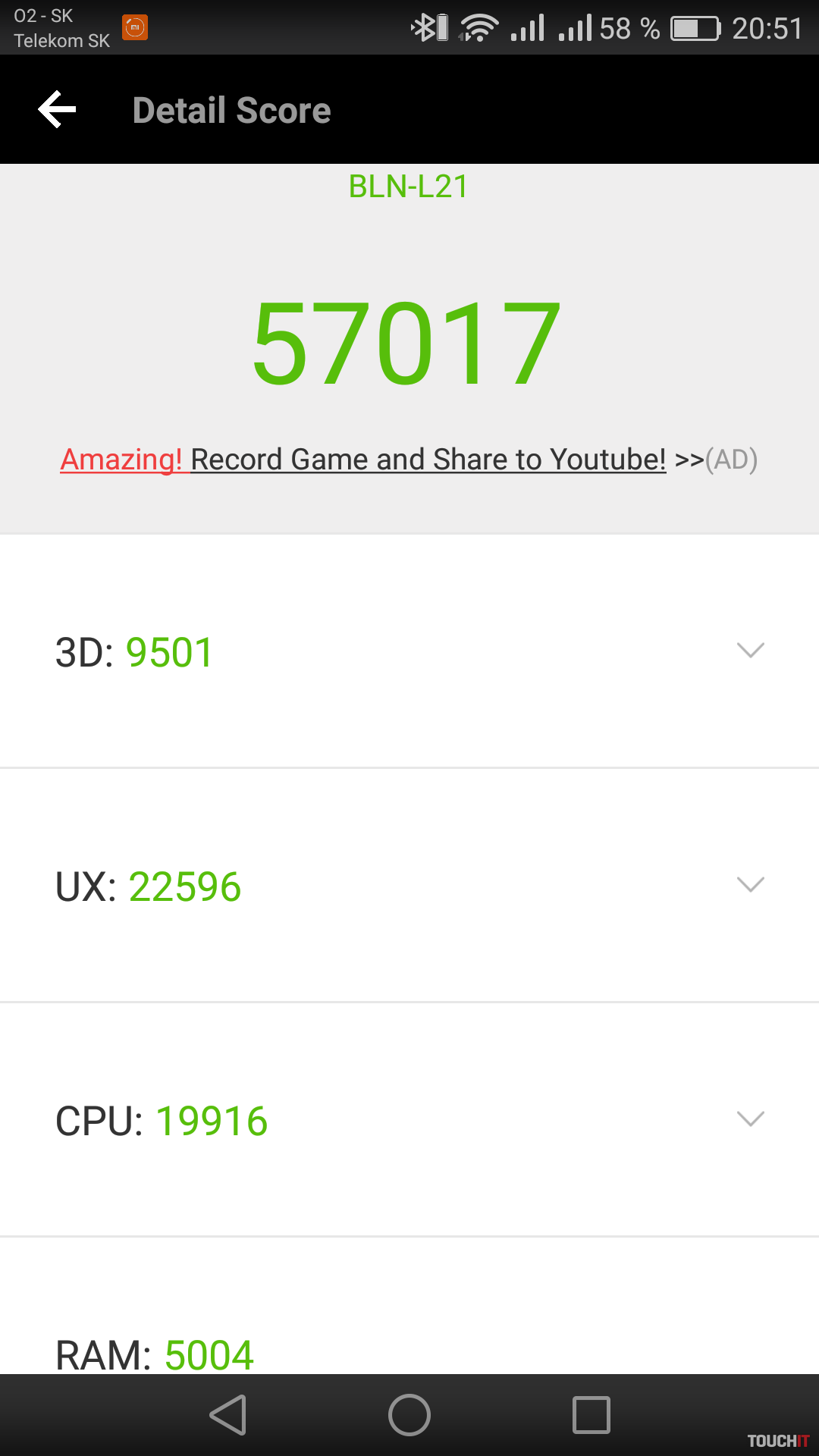Tap the system home button

point(409,1415)
